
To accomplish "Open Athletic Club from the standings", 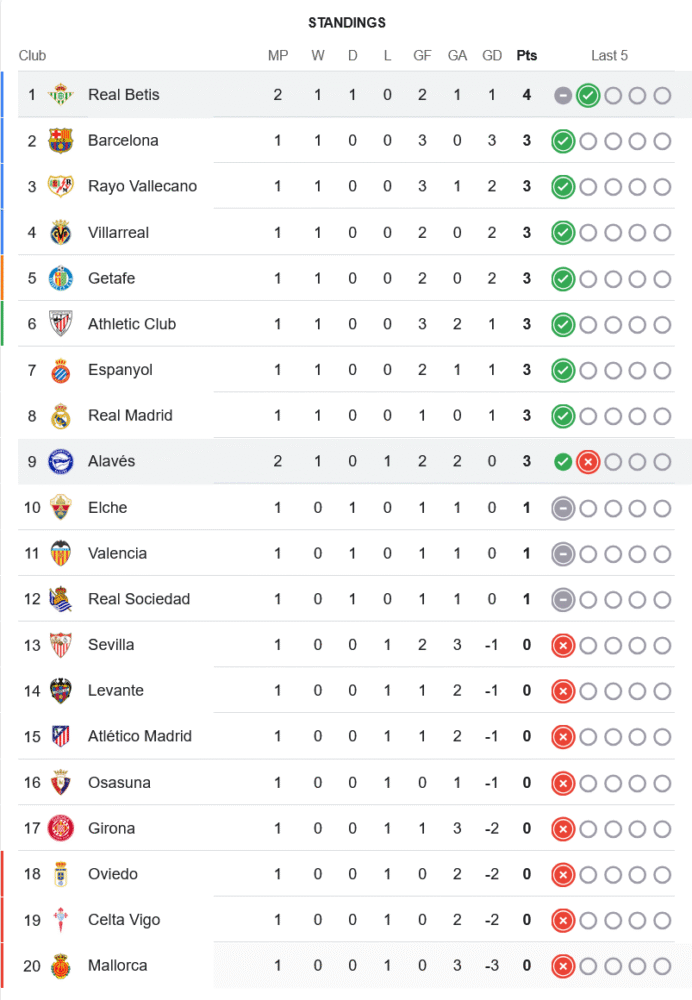I will coord(131,324).
